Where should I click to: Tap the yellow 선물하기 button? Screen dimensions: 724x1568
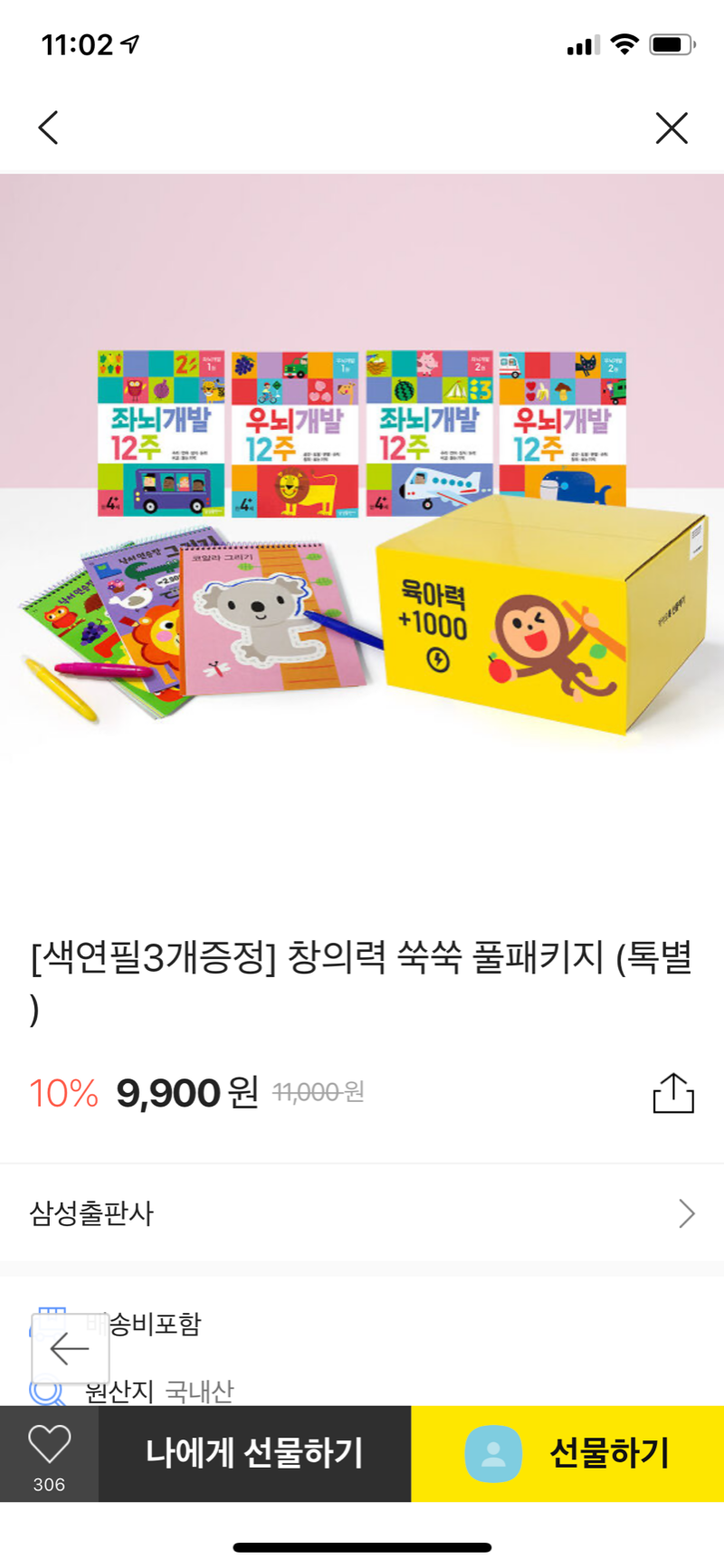click(x=568, y=1453)
